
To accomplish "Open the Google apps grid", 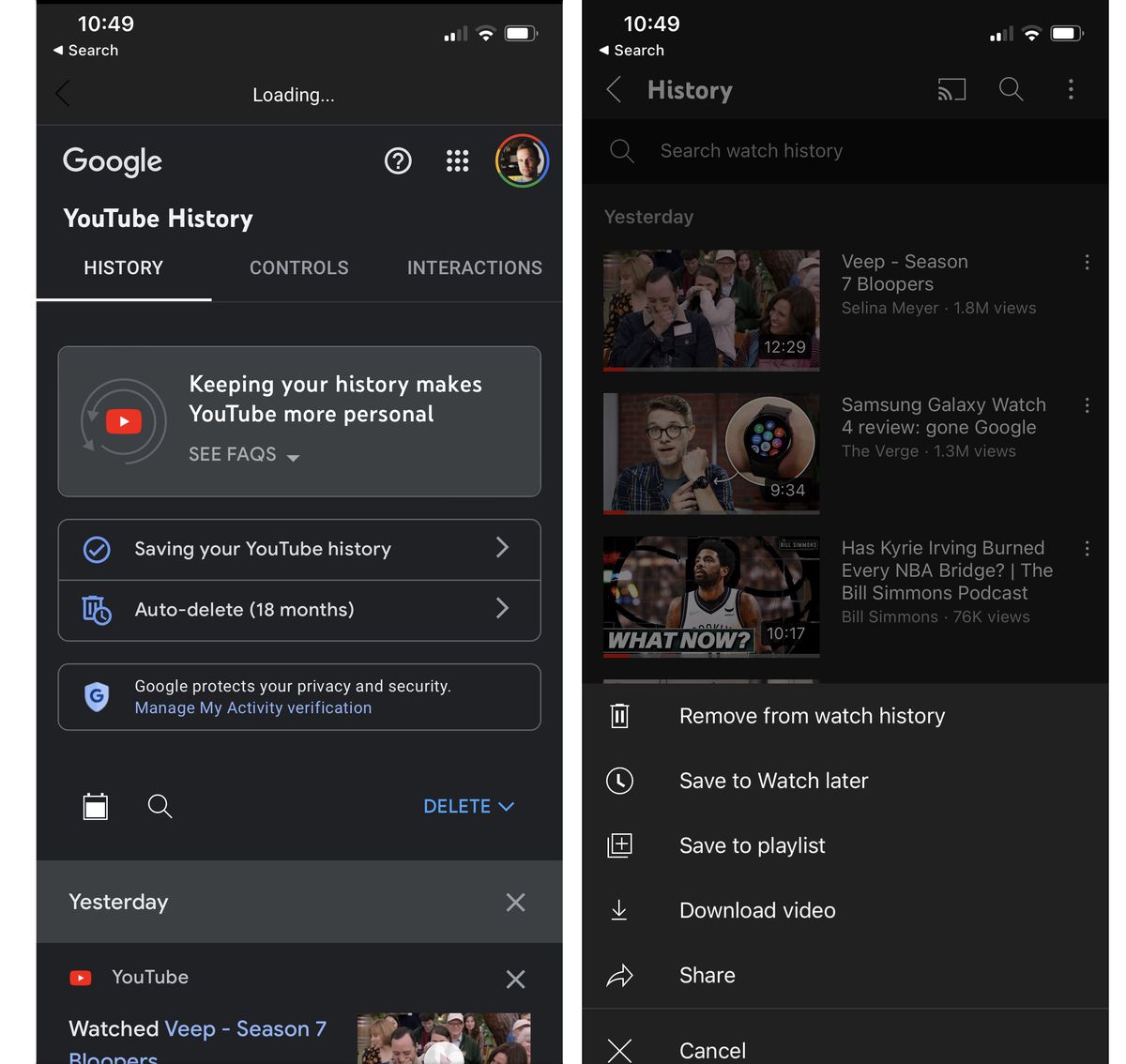I will coord(457,161).
